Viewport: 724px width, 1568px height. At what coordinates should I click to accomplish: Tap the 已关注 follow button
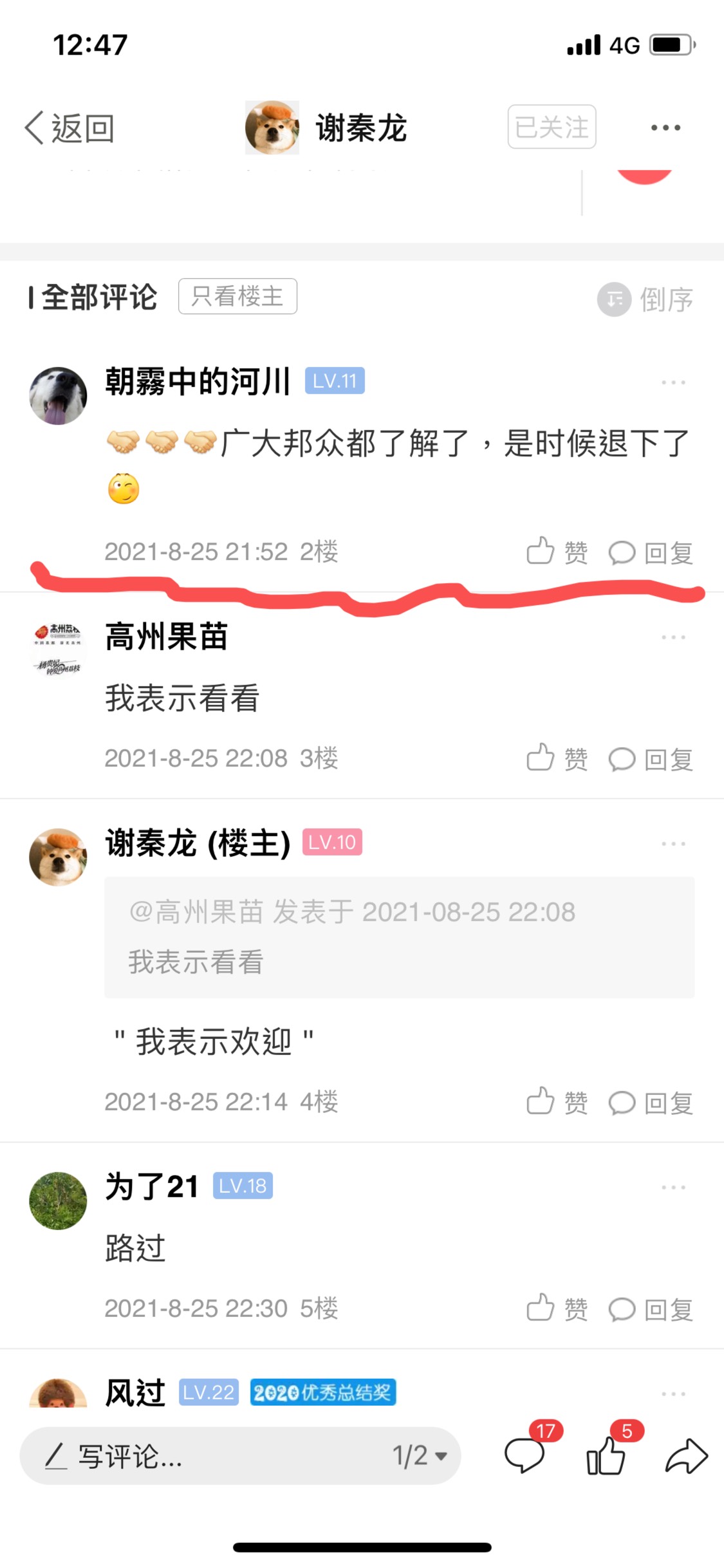tap(552, 127)
